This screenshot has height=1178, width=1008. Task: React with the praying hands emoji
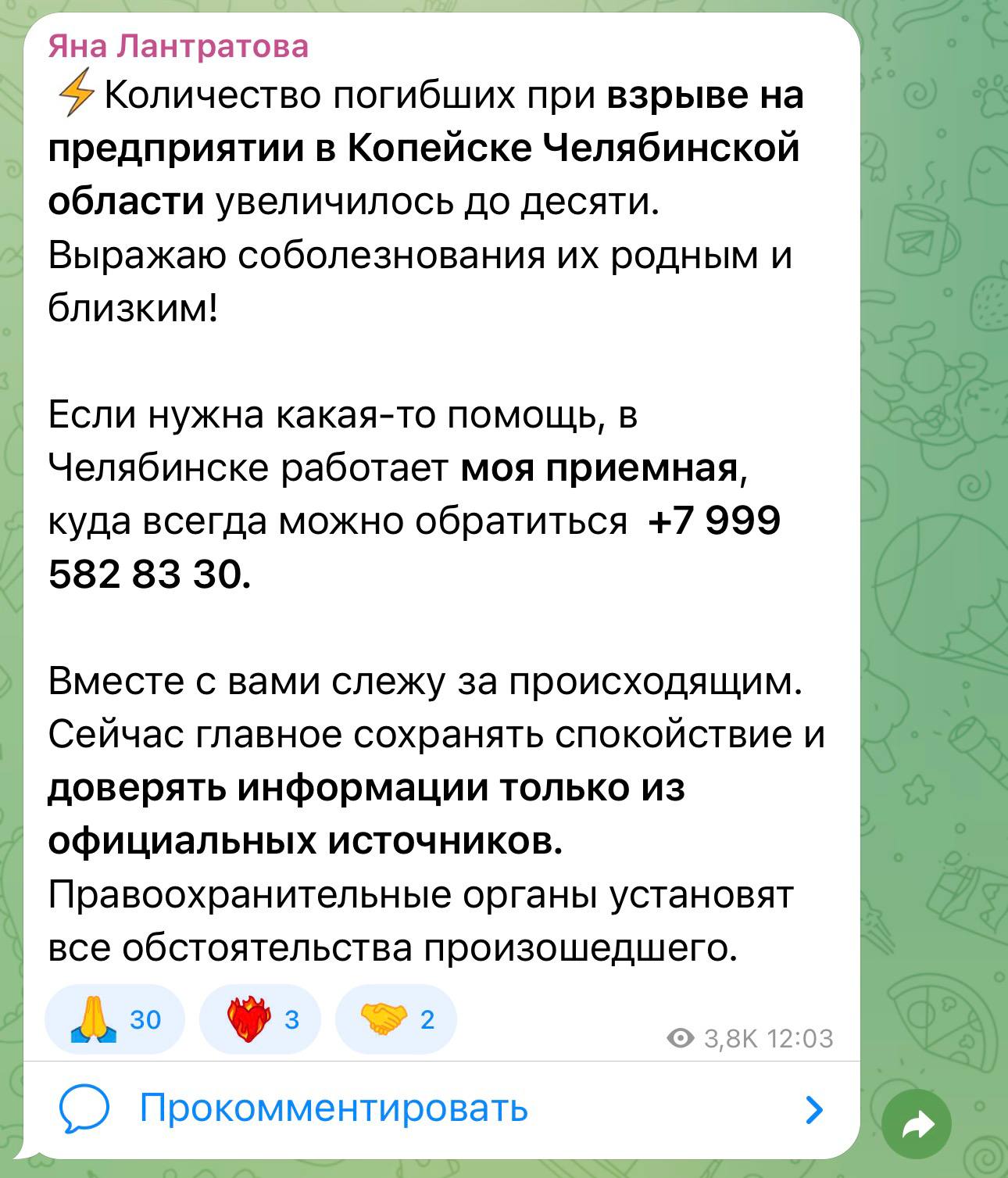115,1019
